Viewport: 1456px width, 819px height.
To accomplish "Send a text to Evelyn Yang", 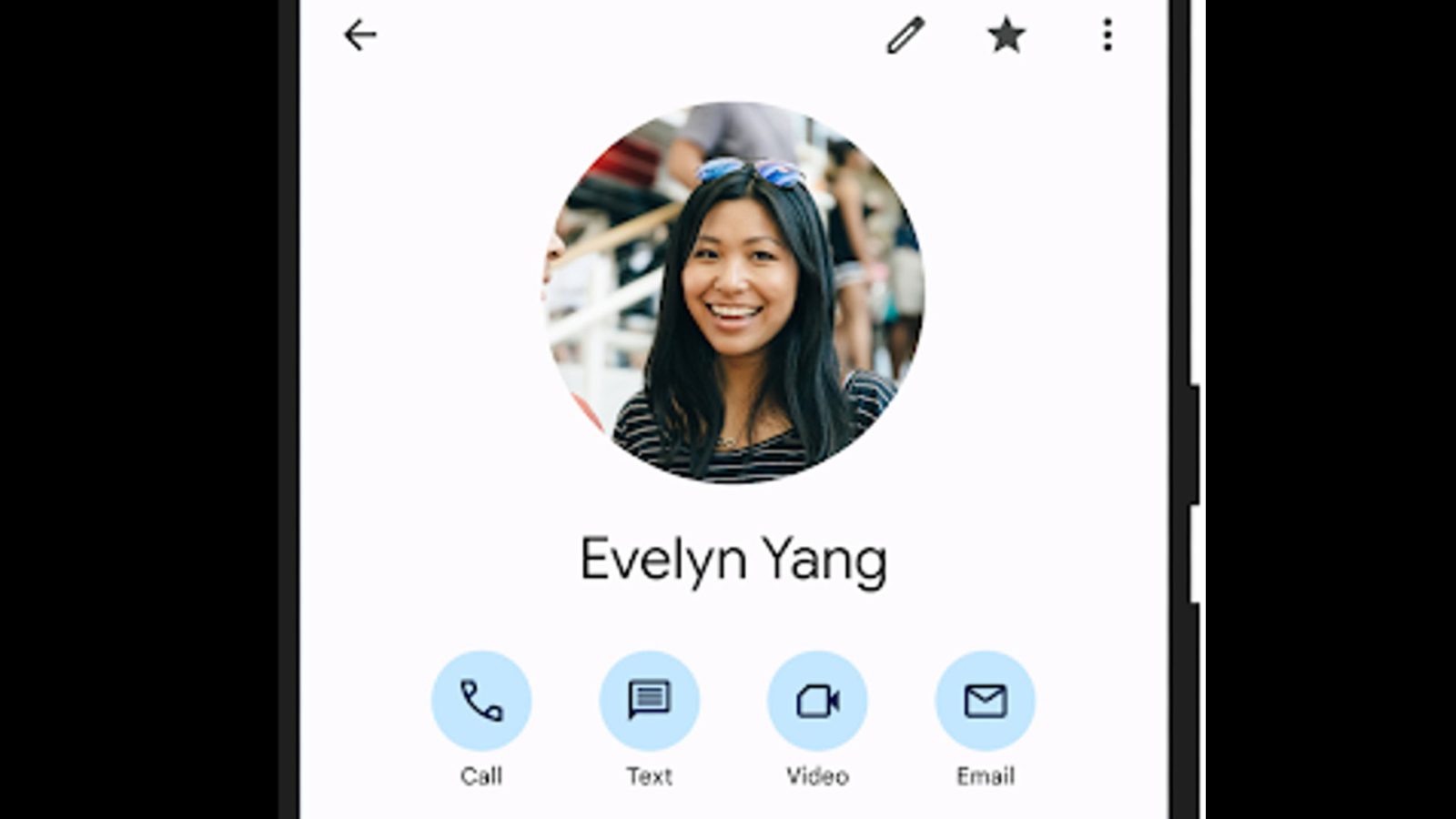I will [649, 701].
